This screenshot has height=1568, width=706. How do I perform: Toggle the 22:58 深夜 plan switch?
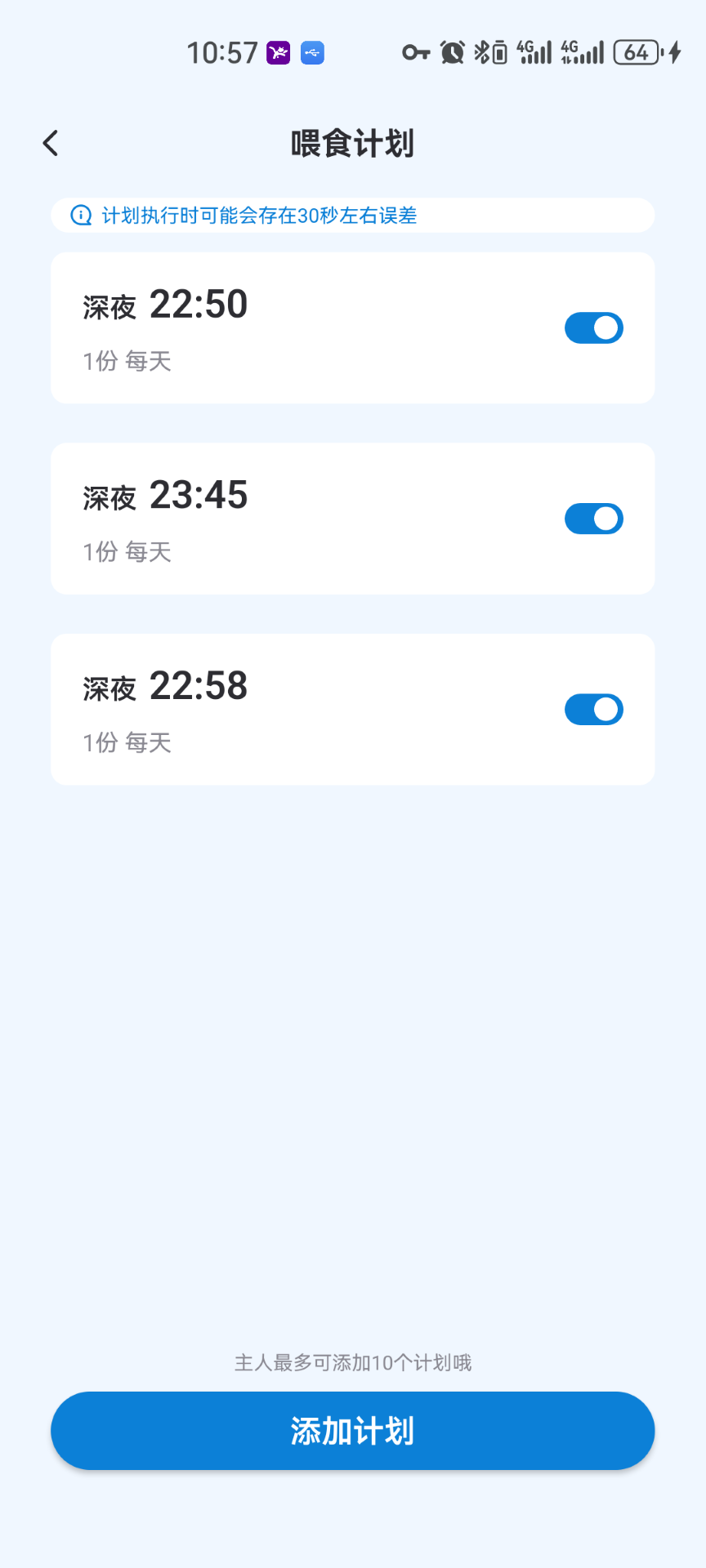click(x=593, y=709)
